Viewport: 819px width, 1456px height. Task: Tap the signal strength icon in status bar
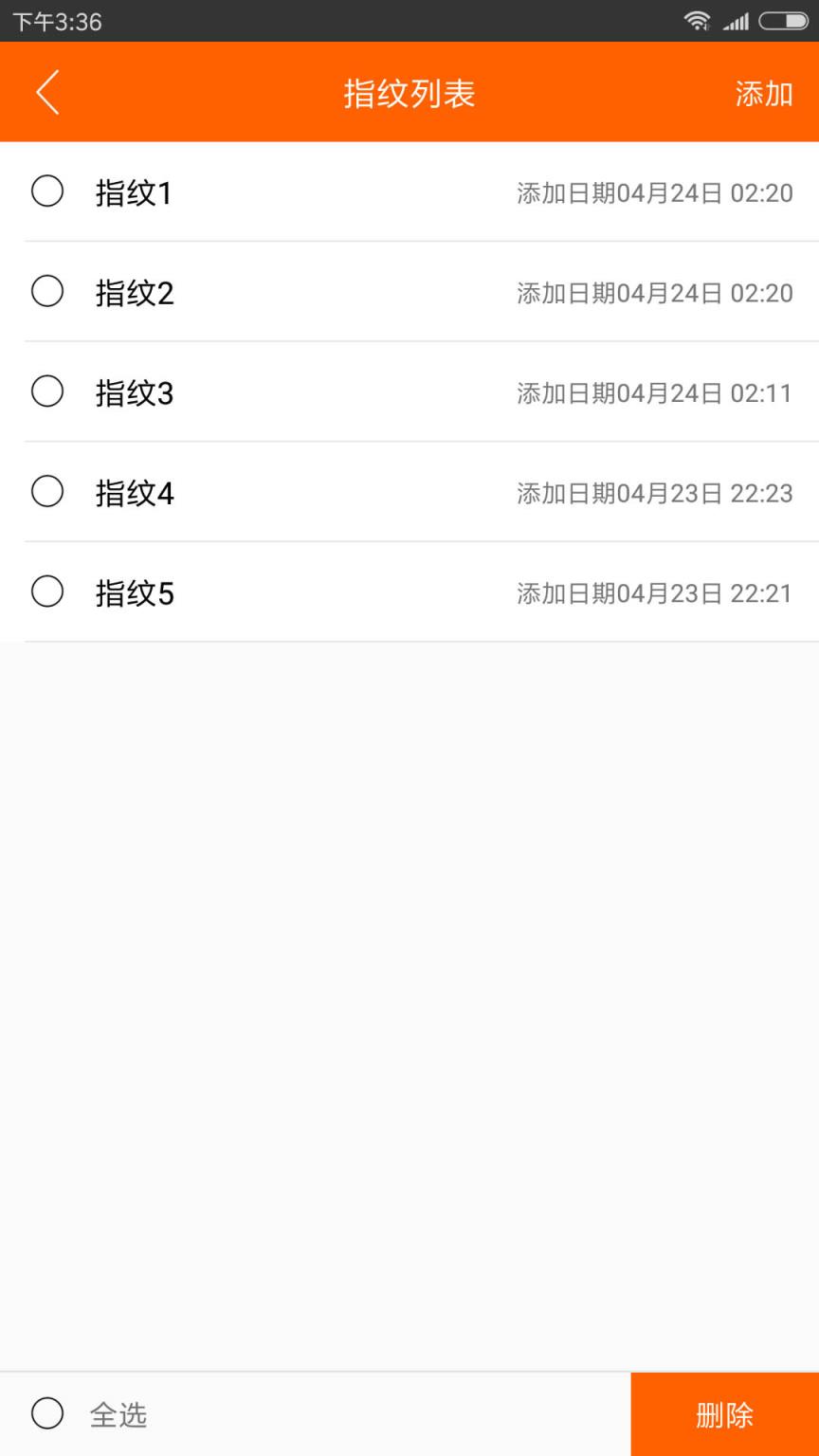(x=737, y=21)
